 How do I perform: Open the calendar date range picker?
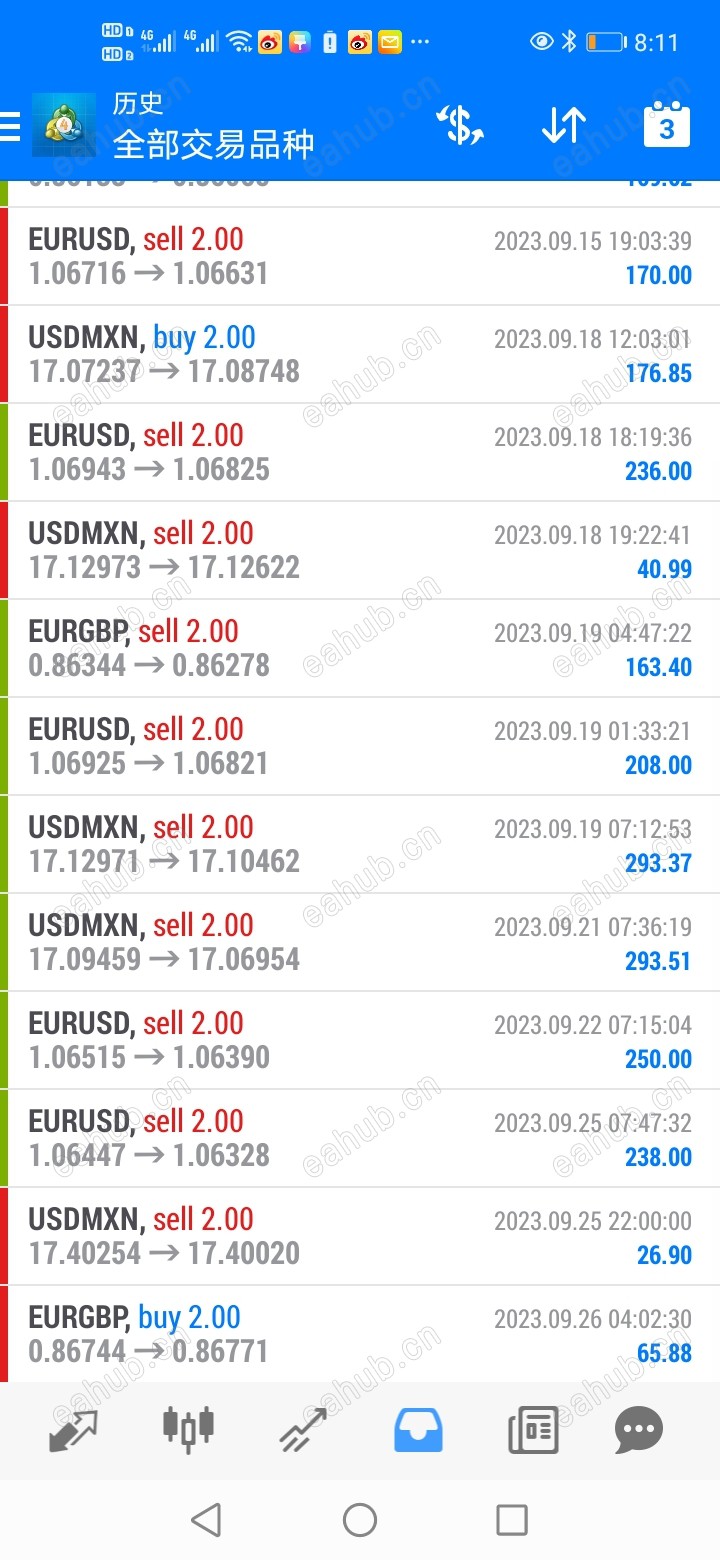667,126
